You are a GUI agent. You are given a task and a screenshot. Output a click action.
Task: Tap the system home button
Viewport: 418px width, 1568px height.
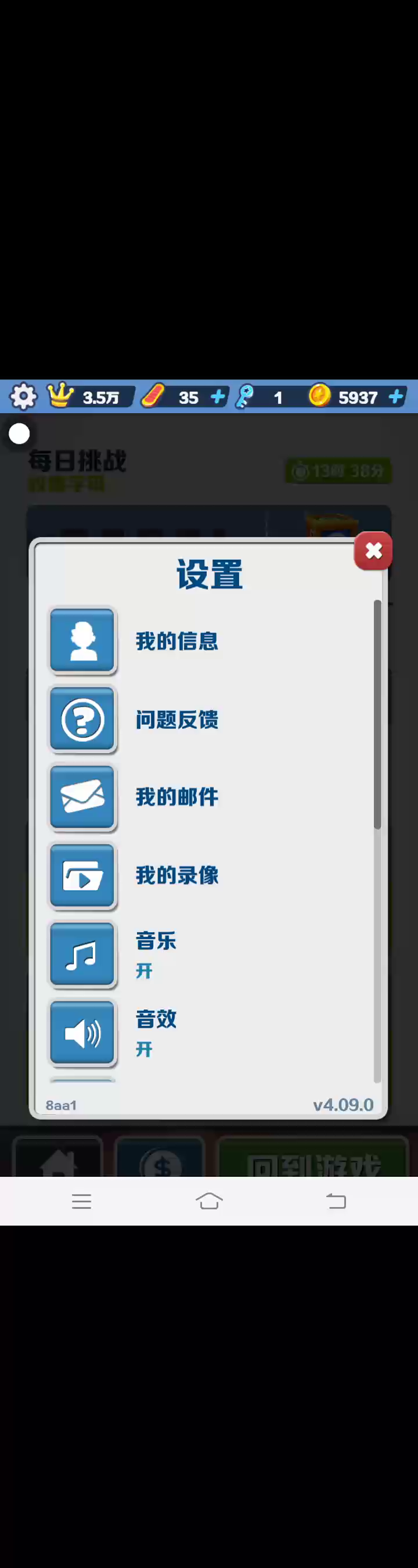[x=209, y=1201]
